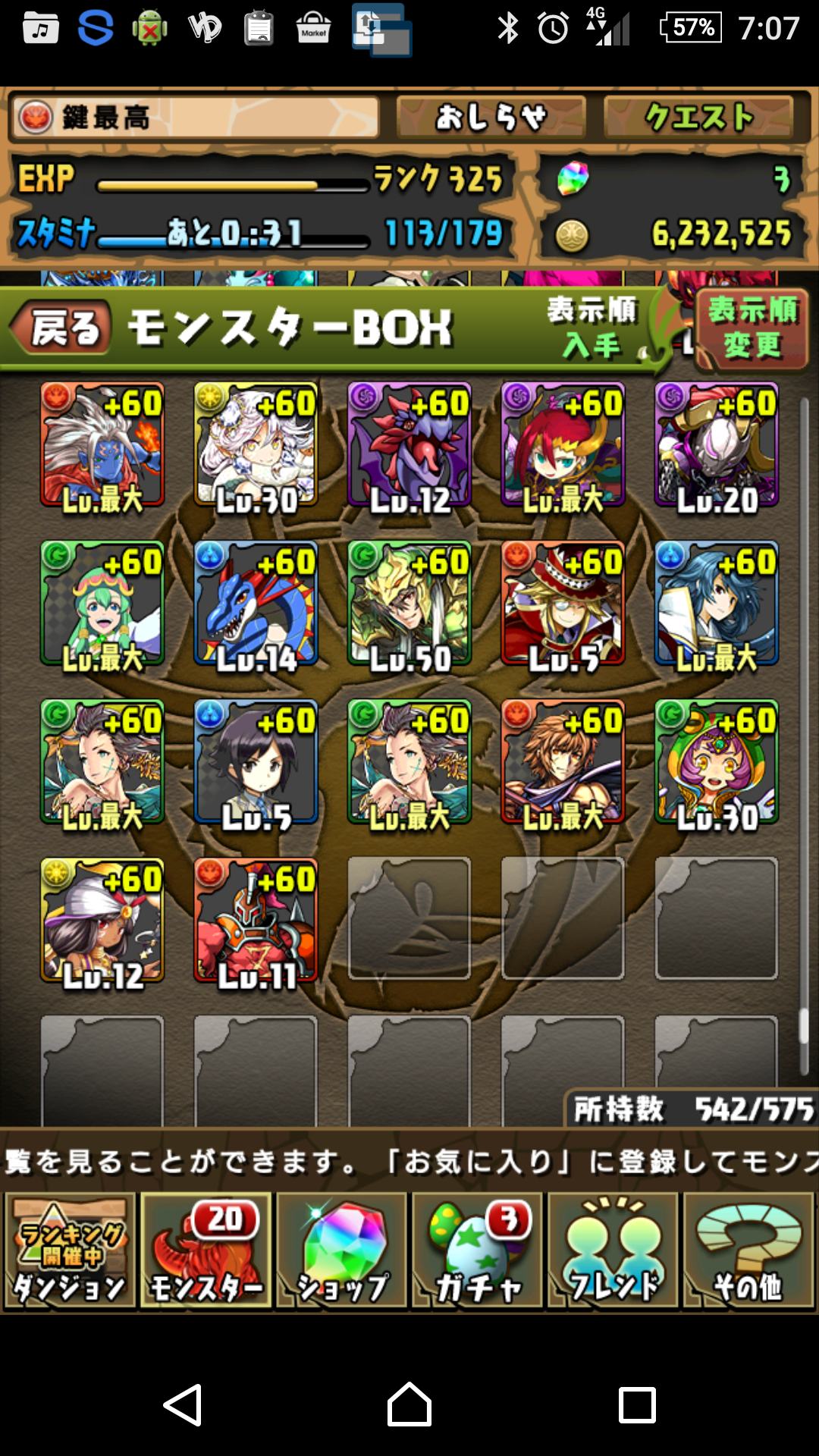Image resolution: width=819 pixels, height=1456 pixels.
Task: Choose the blue dragon monster Lv.14
Action: point(256,604)
